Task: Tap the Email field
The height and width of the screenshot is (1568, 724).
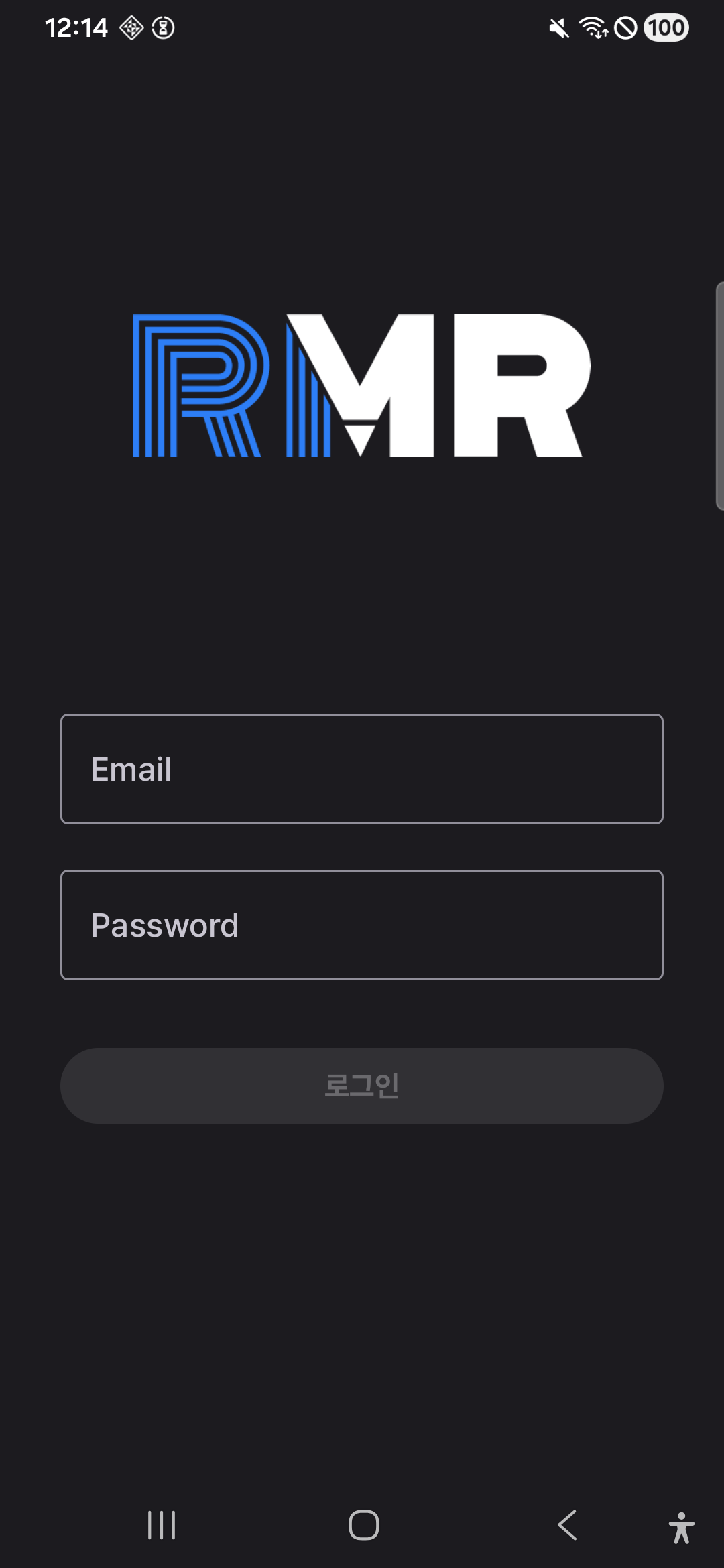Action: pyautogui.click(x=362, y=769)
